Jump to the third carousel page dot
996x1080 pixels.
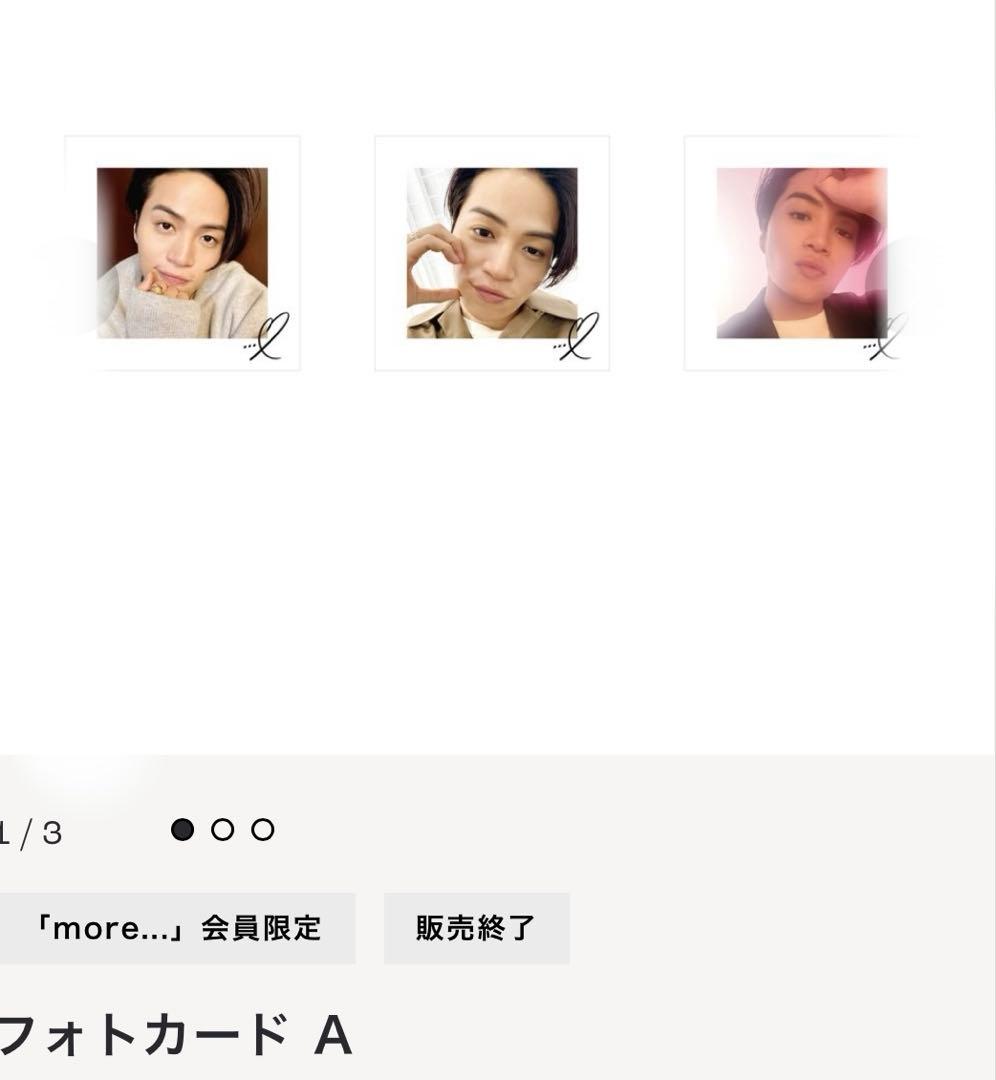pos(263,830)
